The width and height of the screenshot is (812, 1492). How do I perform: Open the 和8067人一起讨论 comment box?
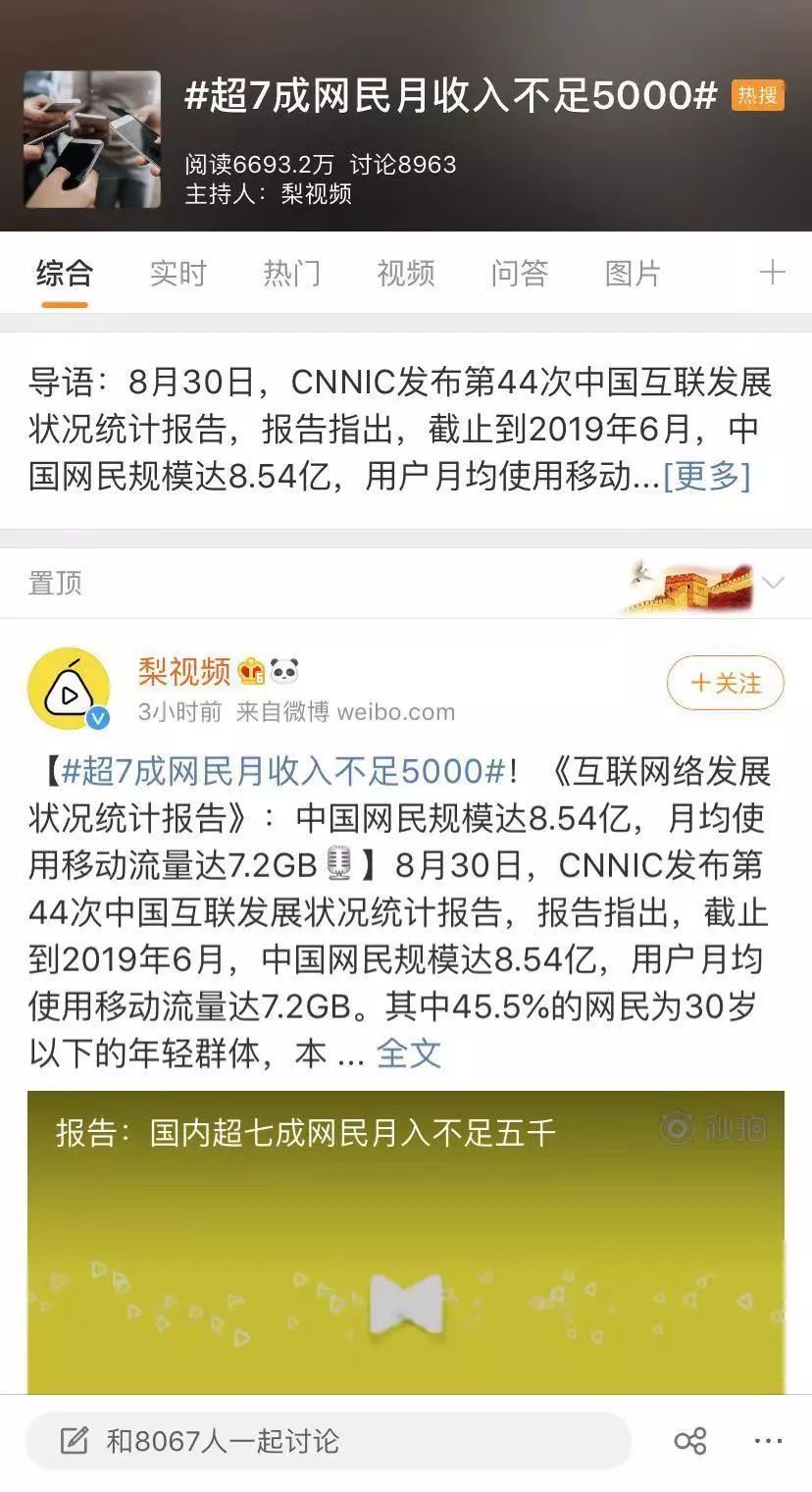coord(329,1440)
